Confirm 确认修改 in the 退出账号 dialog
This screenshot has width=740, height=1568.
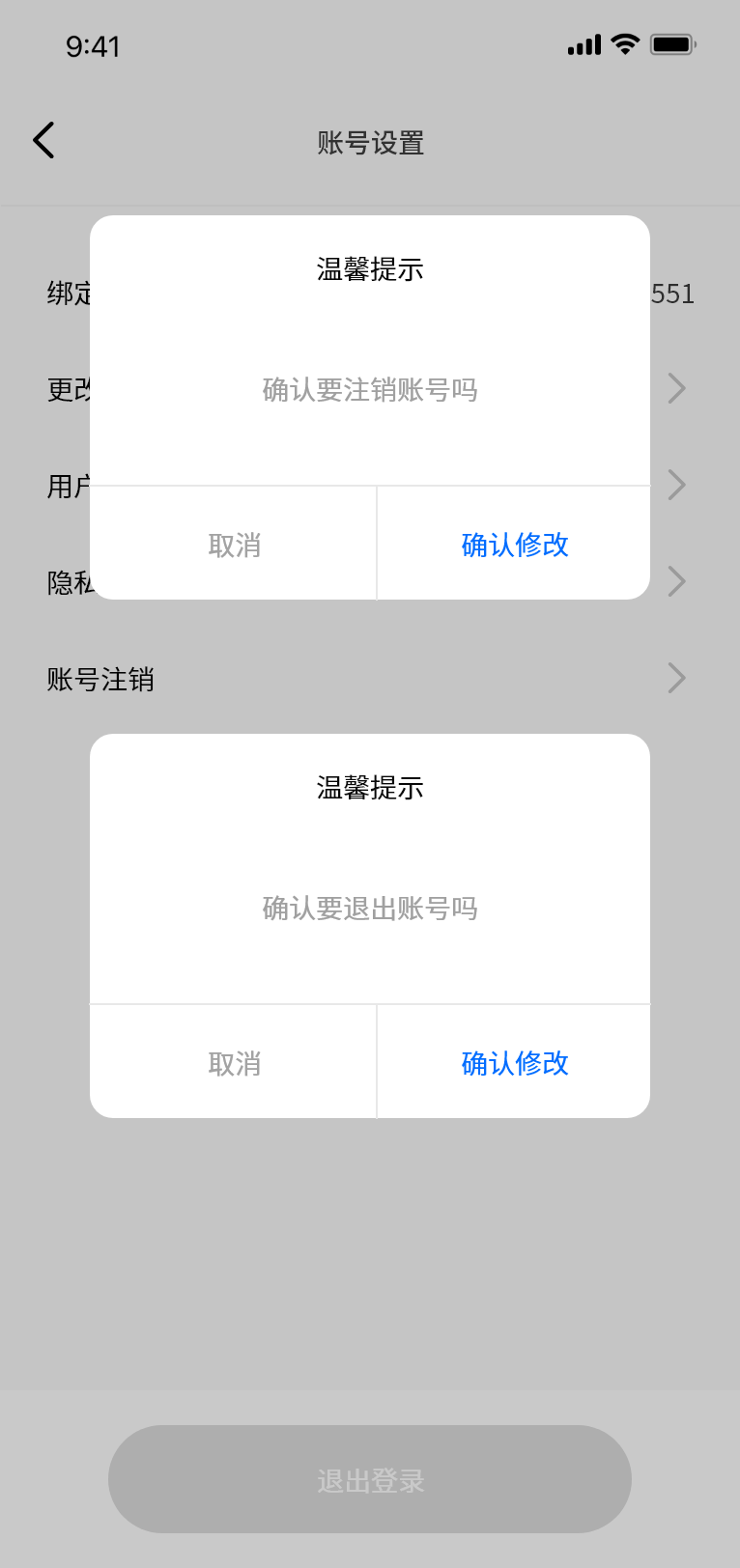[514, 1063]
